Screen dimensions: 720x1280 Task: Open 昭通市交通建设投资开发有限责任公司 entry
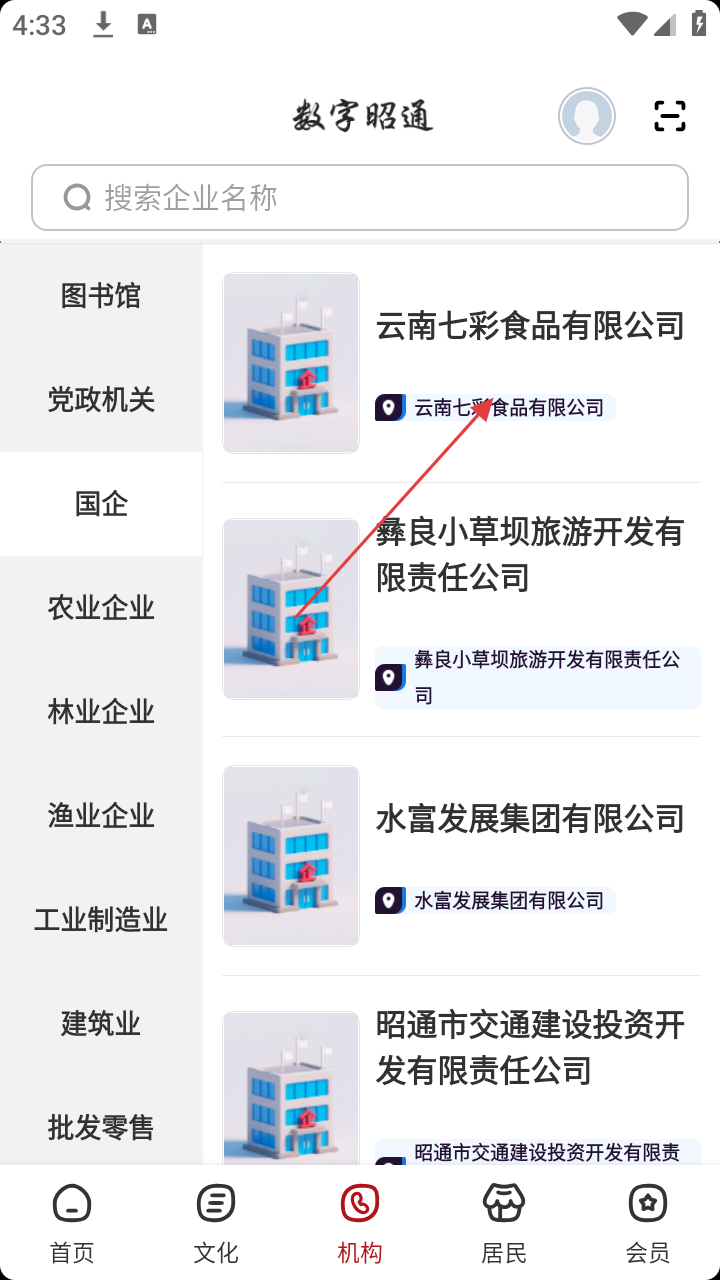click(x=530, y=1048)
